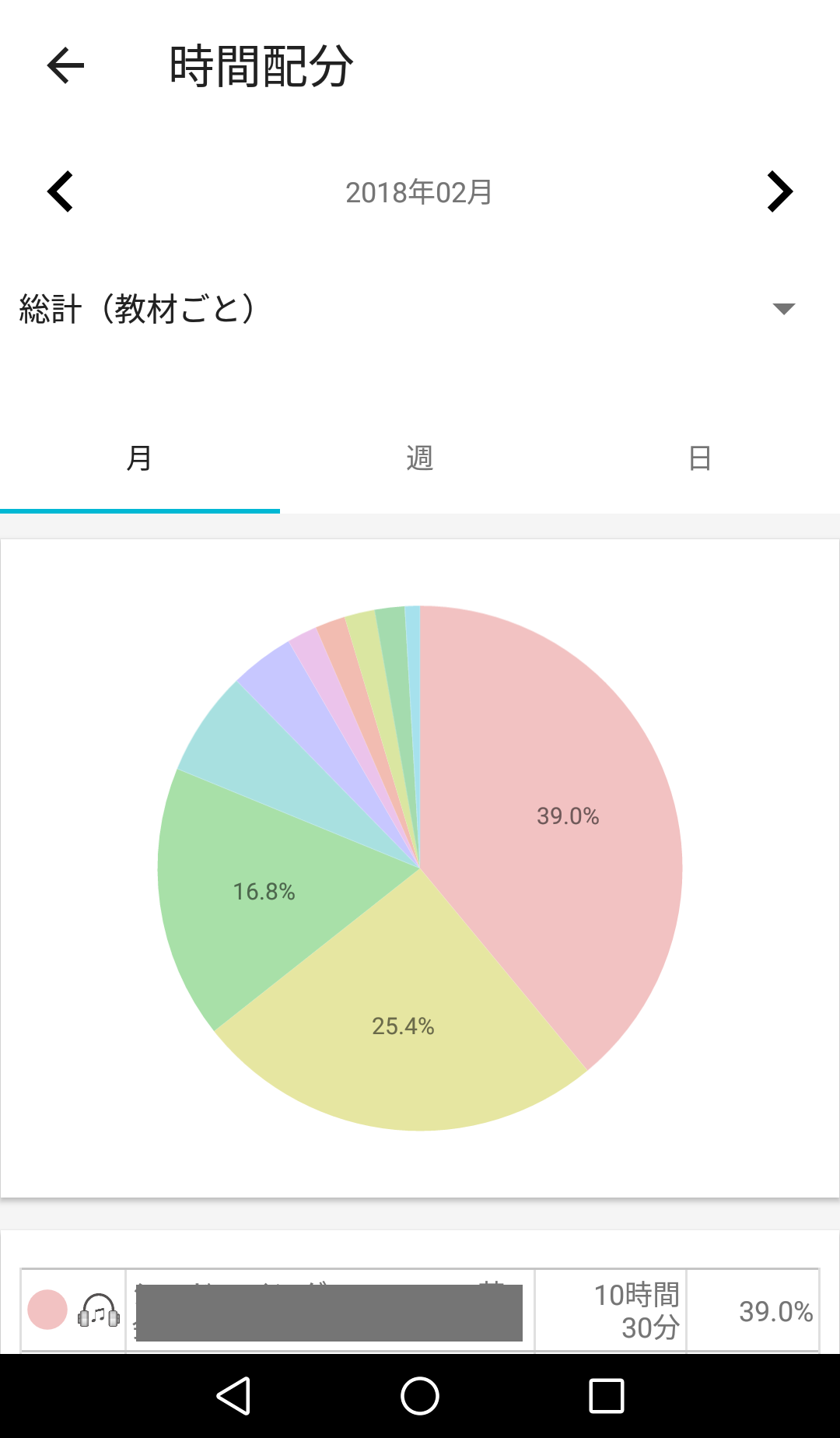
Task: Open the 総計（教材ごと） dropdown
Action: click(420, 309)
